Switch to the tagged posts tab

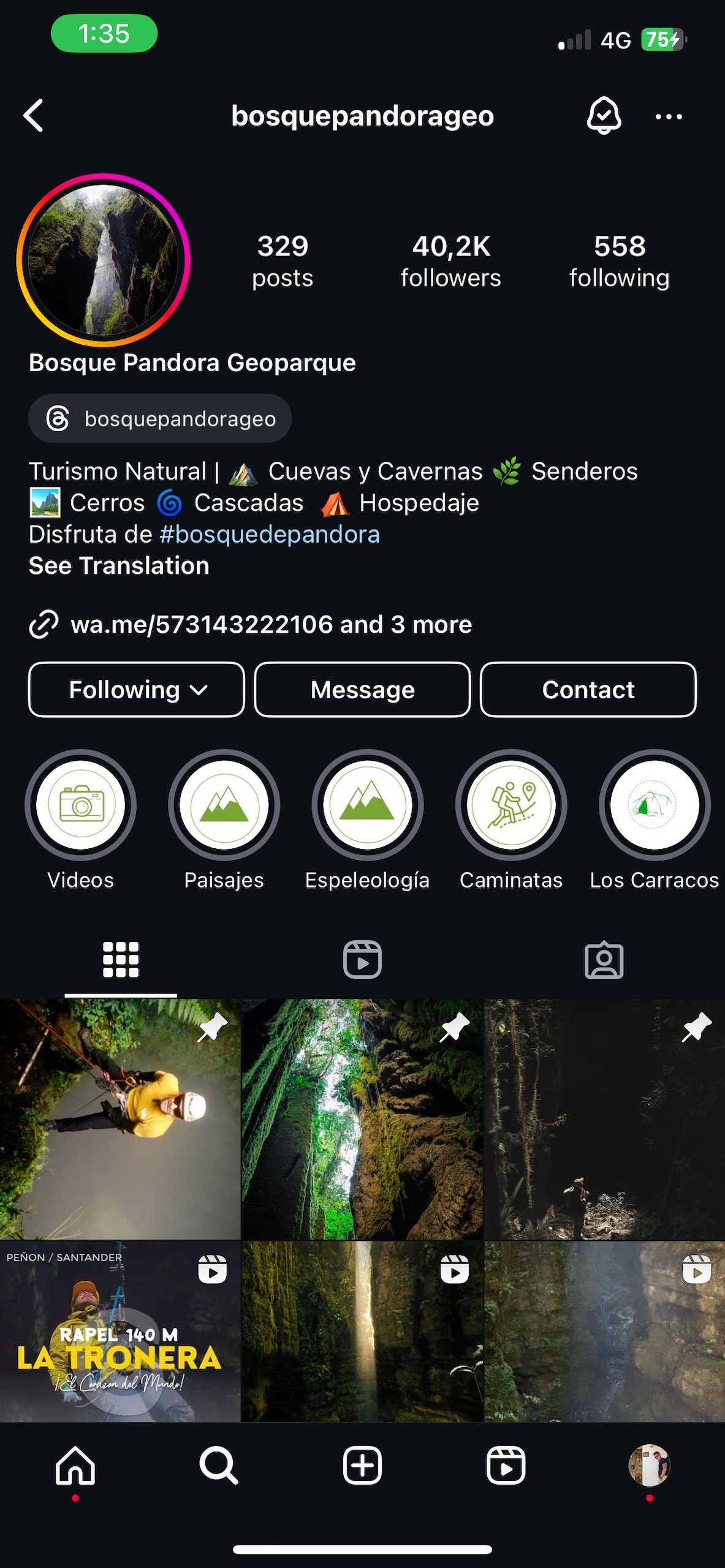604,960
